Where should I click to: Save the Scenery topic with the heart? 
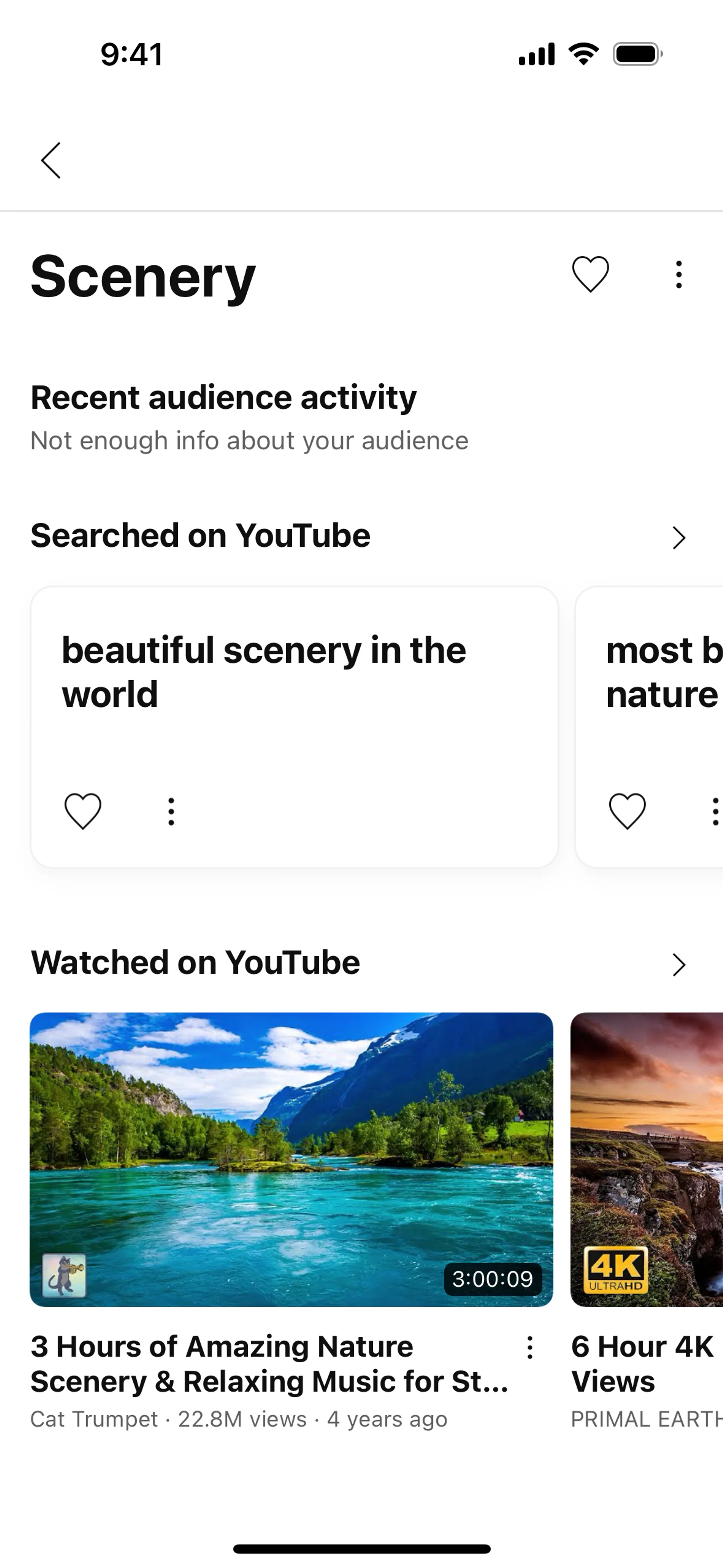[x=590, y=274]
